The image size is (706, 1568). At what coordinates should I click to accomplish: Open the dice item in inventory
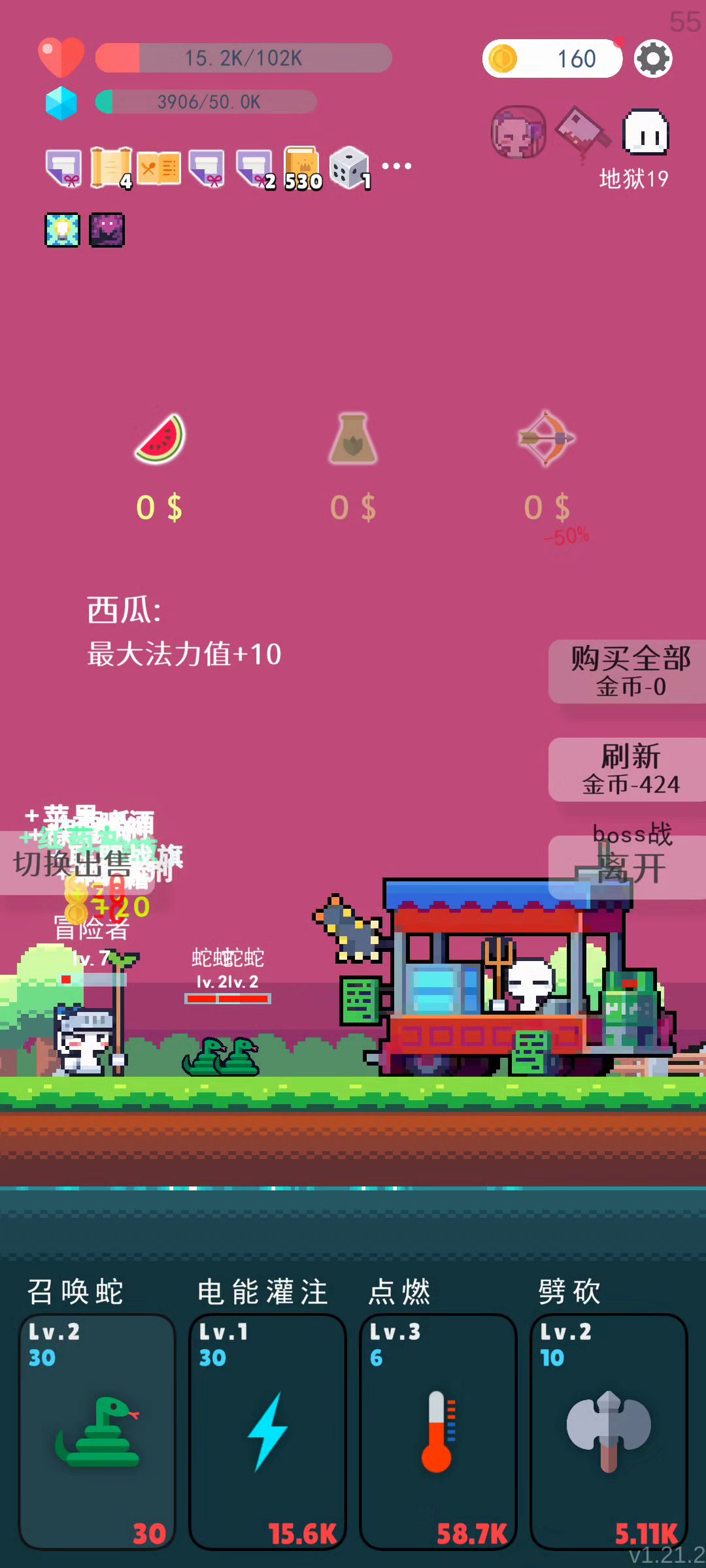coord(350,168)
